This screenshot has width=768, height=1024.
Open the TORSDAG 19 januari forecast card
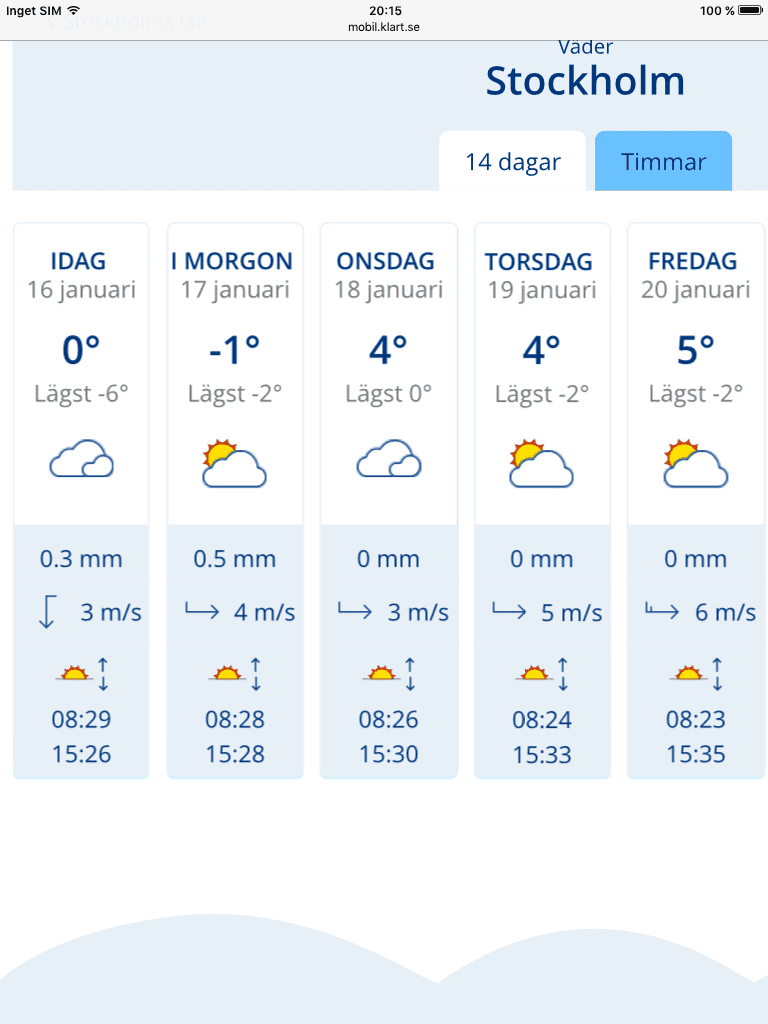pyautogui.click(x=542, y=501)
